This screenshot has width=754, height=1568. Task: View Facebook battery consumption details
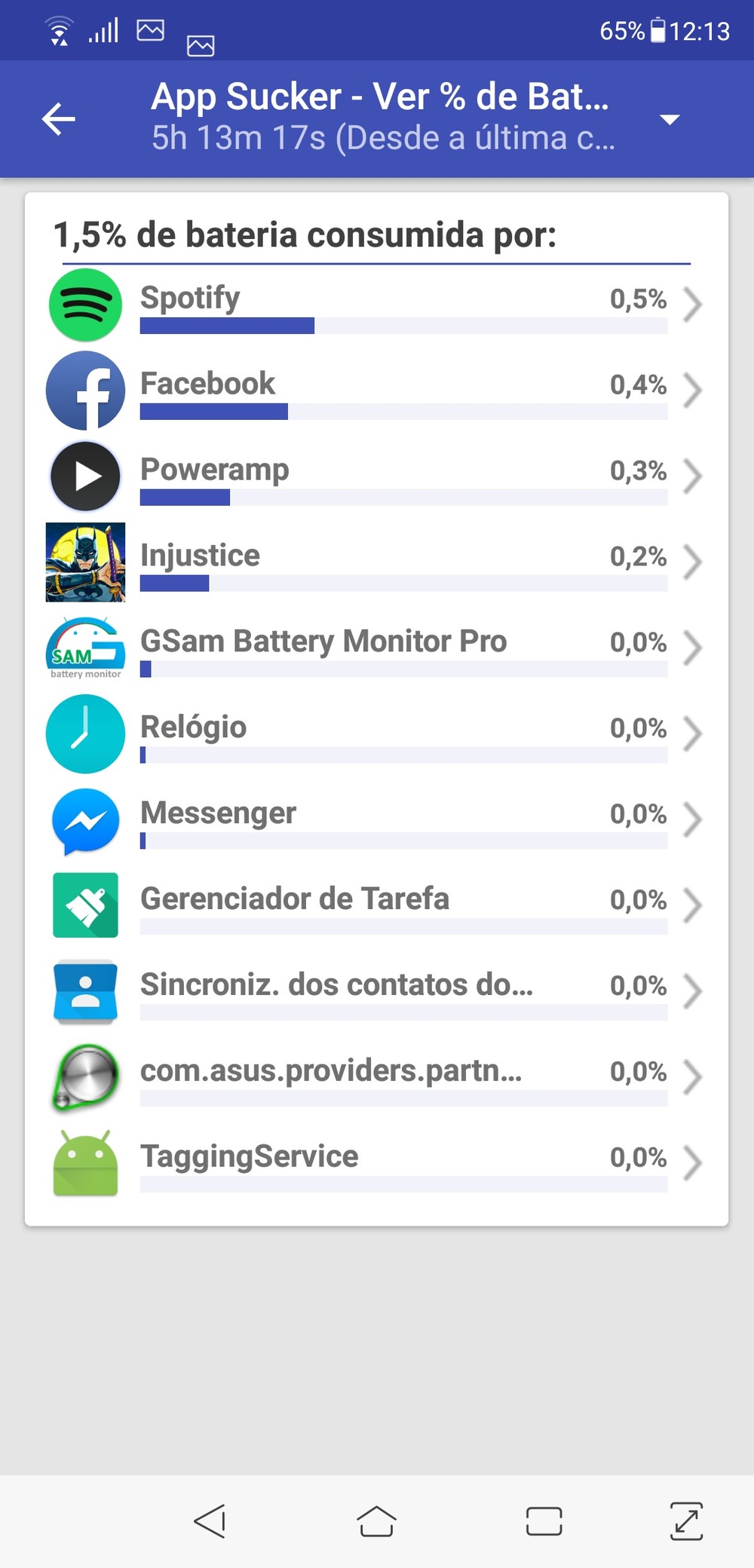coord(377,390)
